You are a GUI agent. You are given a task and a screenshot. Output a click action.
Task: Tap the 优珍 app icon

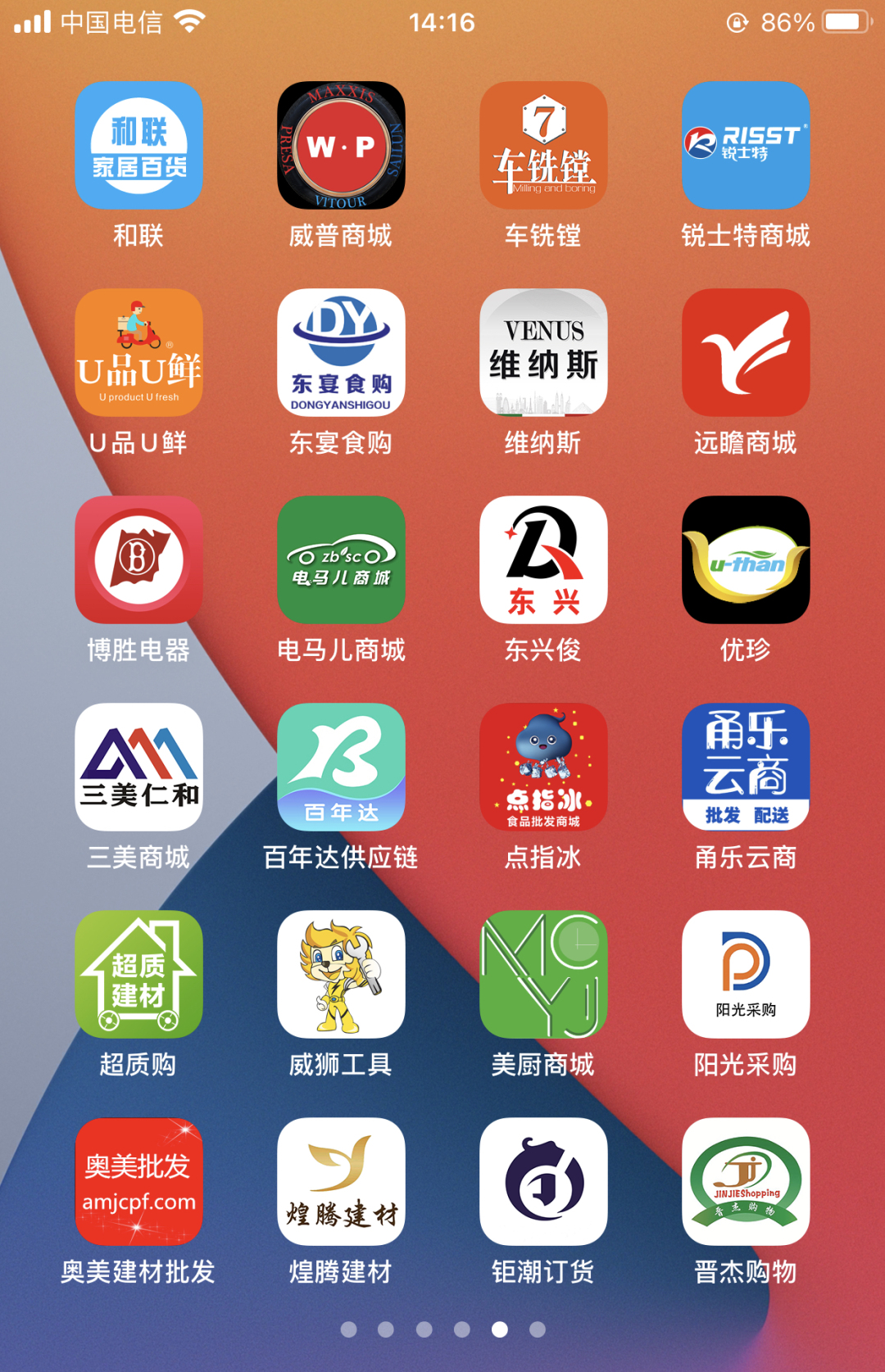pyautogui.click(x=746, y=559)
